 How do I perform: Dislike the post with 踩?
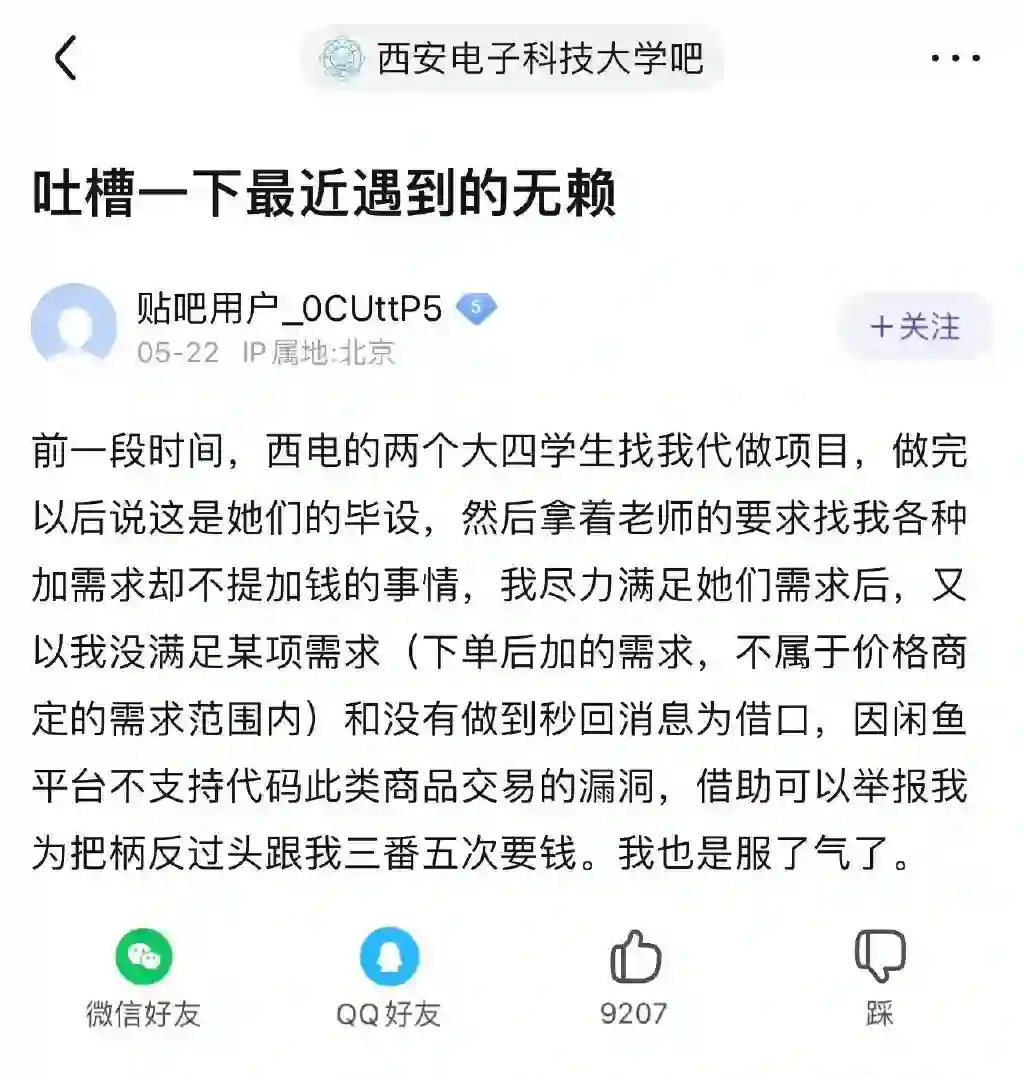880,957
